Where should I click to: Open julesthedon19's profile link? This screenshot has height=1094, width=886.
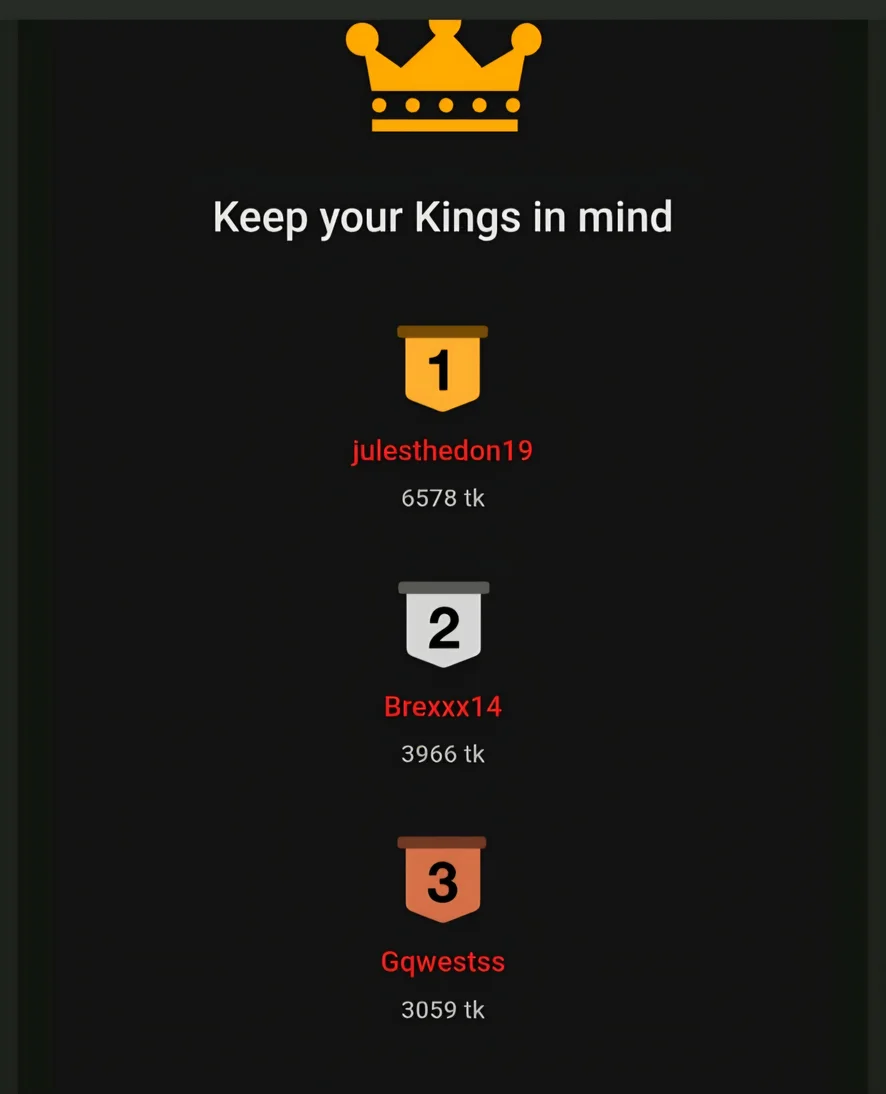[442, 451]
